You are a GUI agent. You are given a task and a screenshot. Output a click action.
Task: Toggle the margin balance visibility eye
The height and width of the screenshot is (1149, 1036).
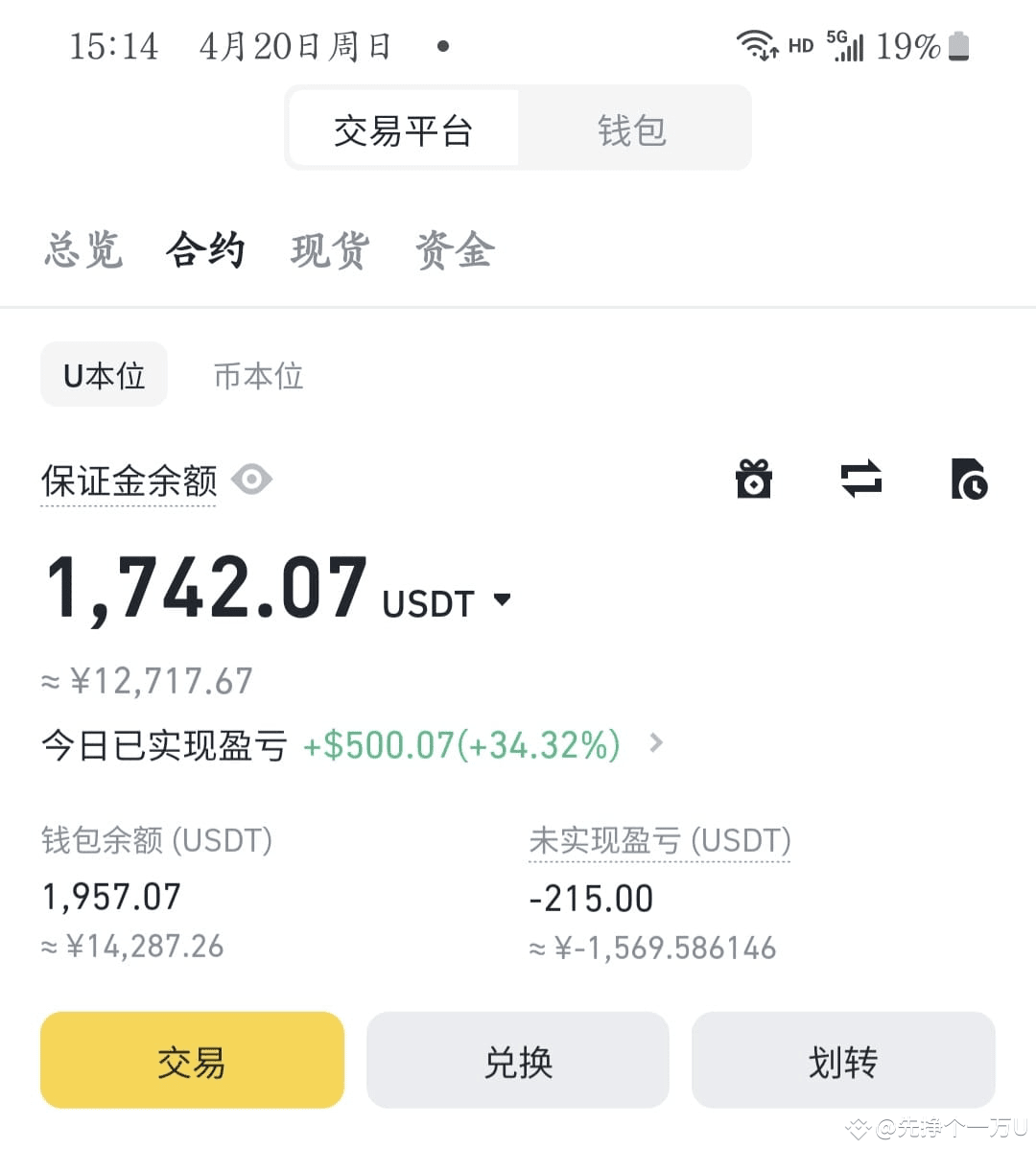[251, 480]
